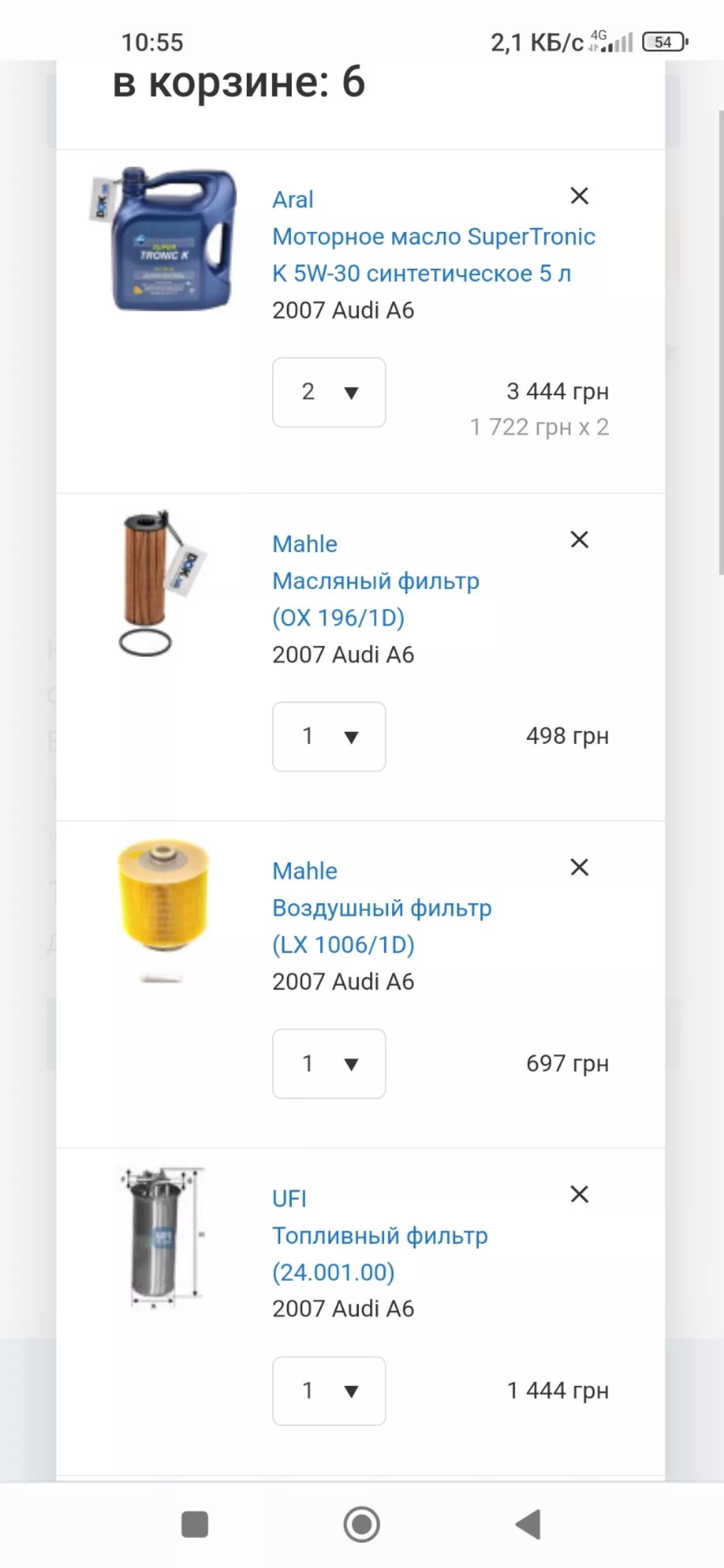The height and width of the screenshot is (1568, 724).
Task: Remove Mahle oil filter from cart
Action: (579, 540)
